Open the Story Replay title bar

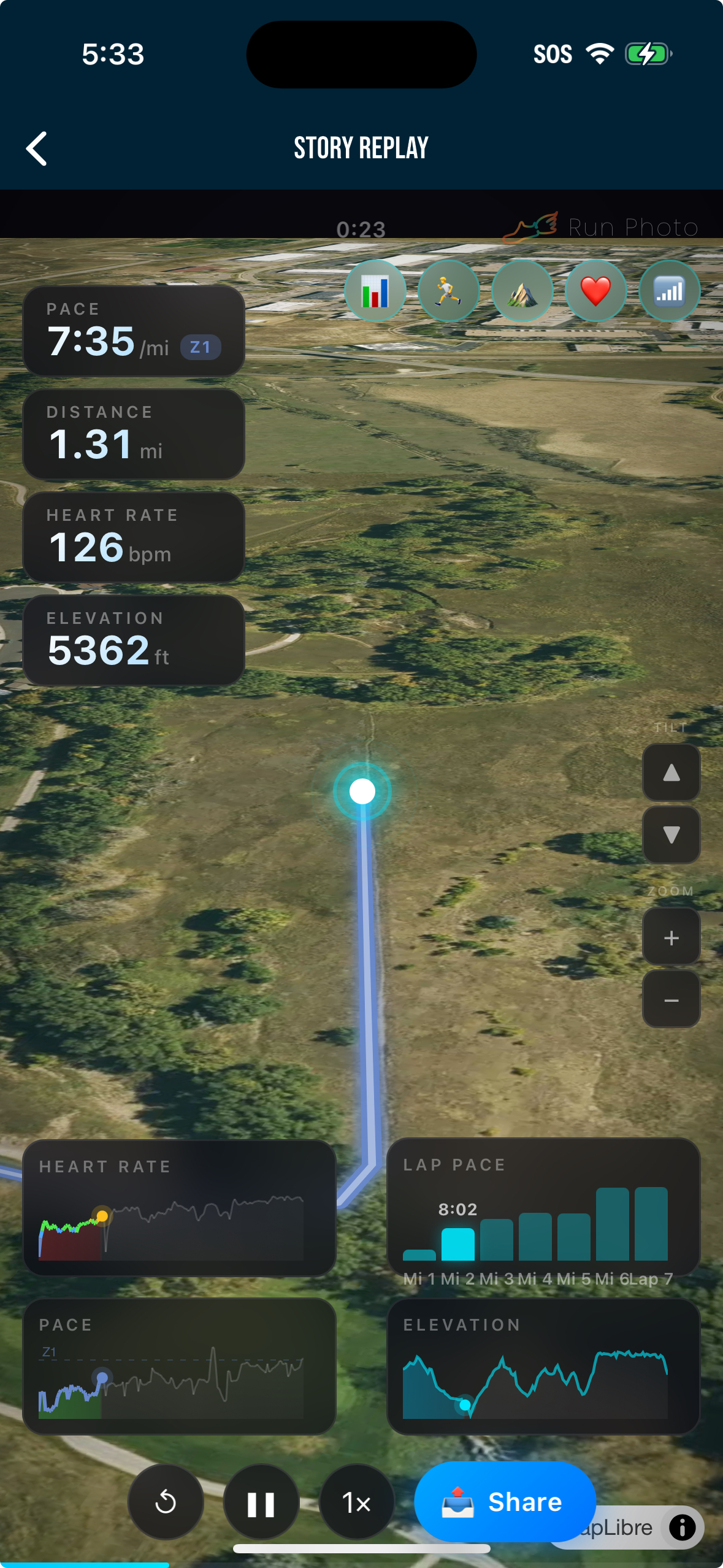[x=361, y=147]
